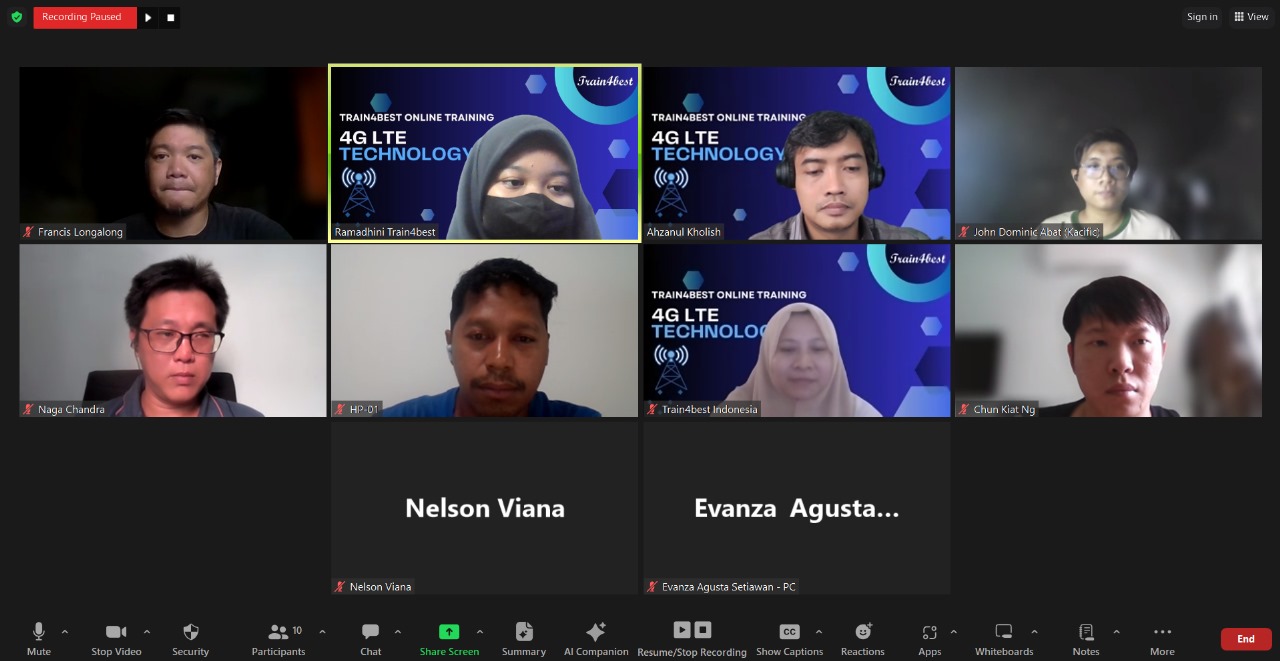Viewport: 1280px width, 661px height.
Task: Expand the audio options arrow beside Mute
Action: pos(65,632)
